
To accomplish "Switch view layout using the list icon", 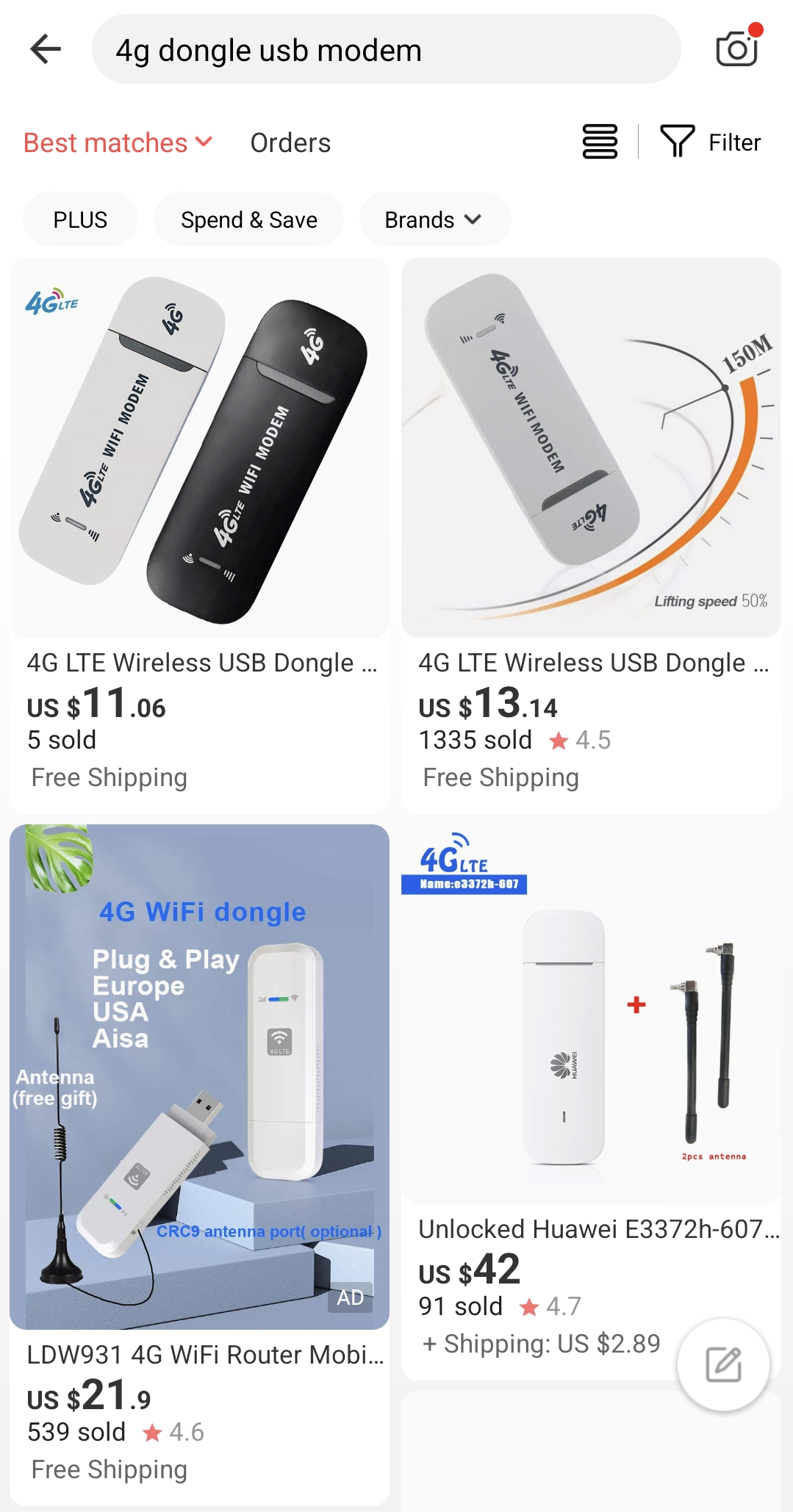I will click(599, 143).
